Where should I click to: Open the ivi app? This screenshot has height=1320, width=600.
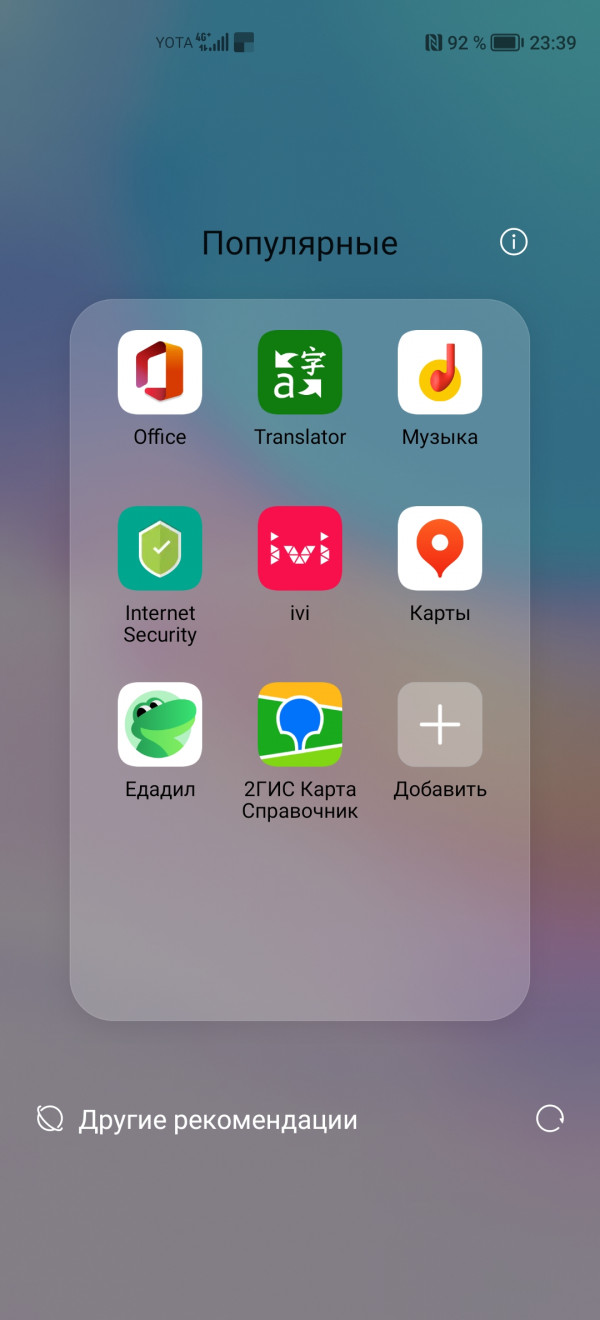[x=300, y=548]
